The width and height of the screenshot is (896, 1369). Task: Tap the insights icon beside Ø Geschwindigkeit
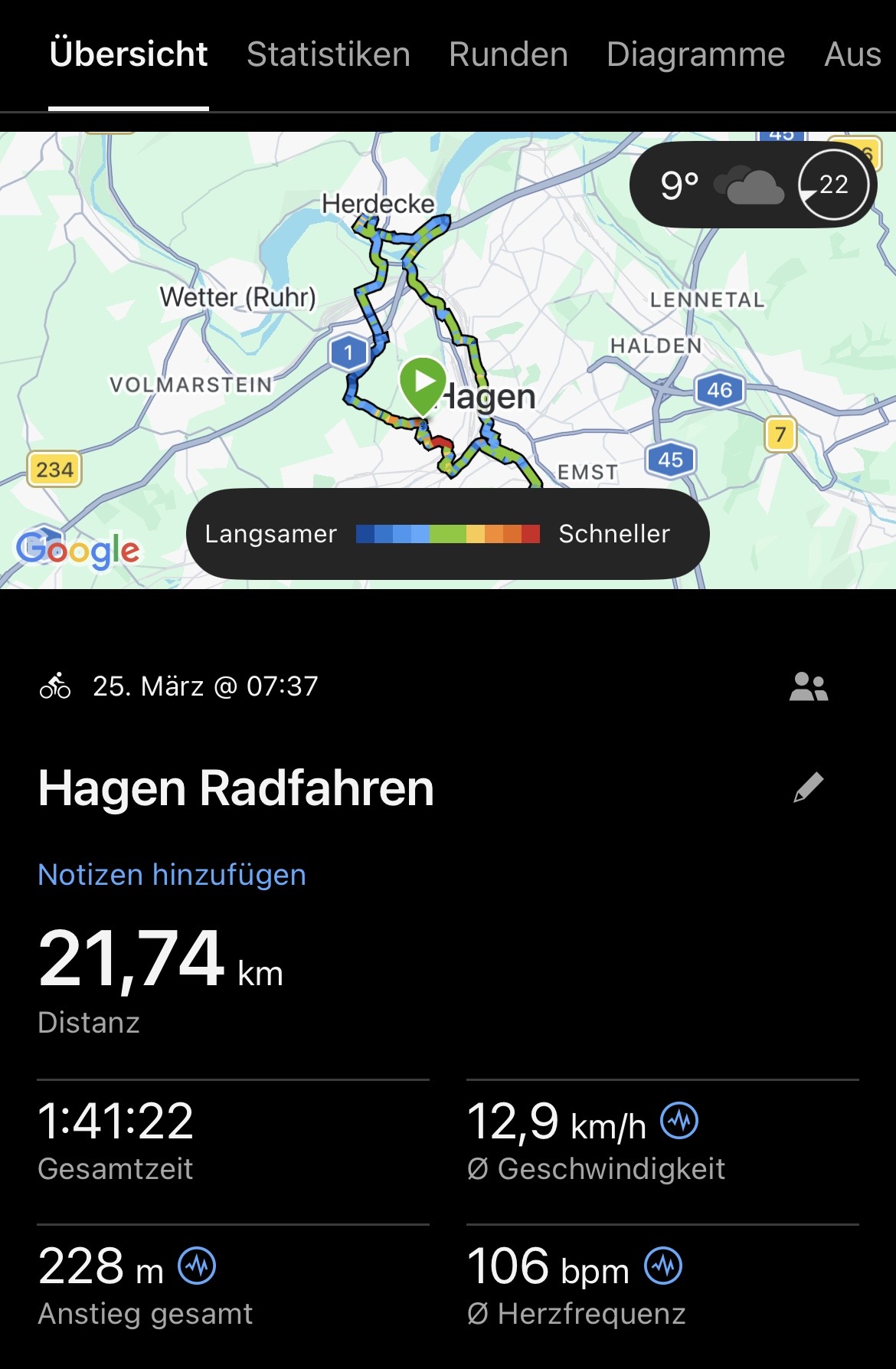point(680,1122)
